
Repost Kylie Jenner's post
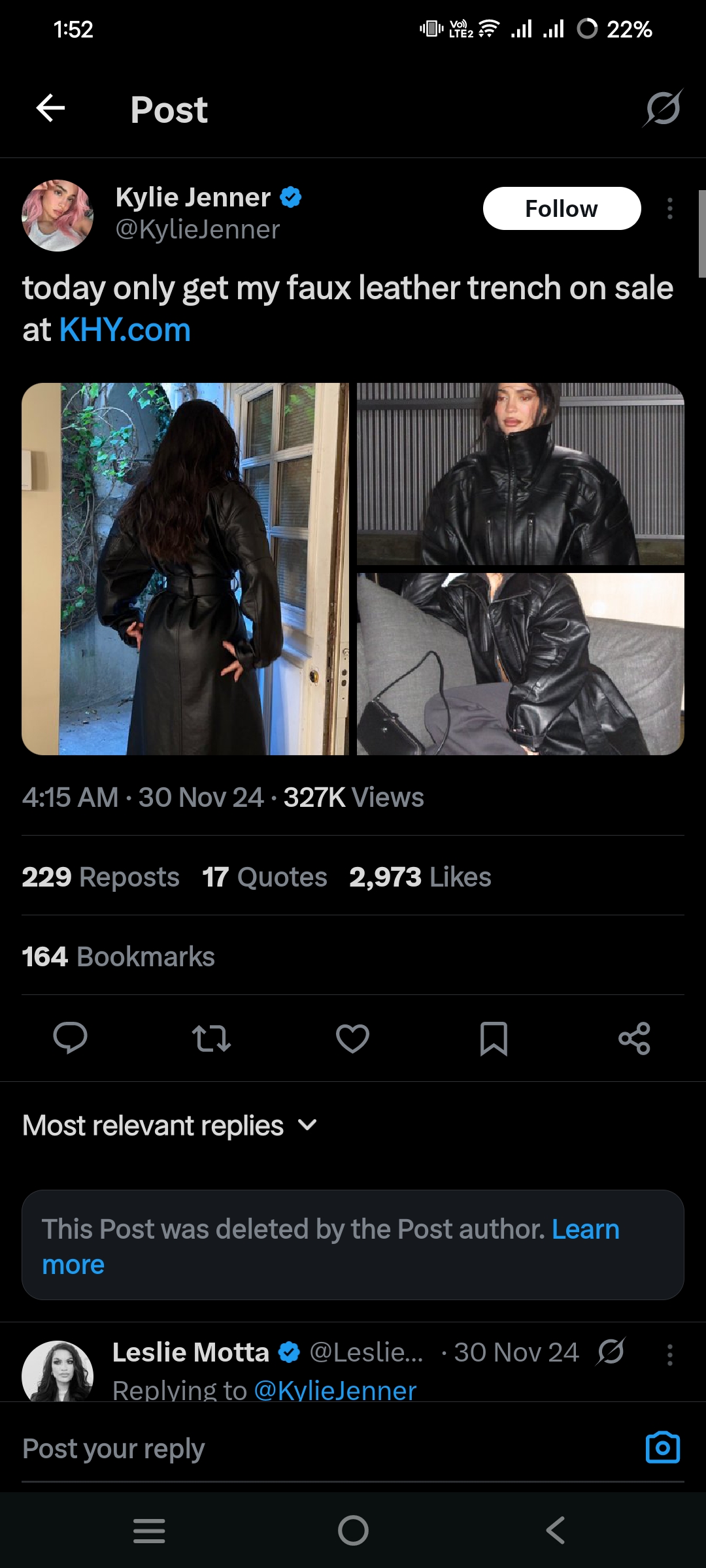pos(211,1038)
